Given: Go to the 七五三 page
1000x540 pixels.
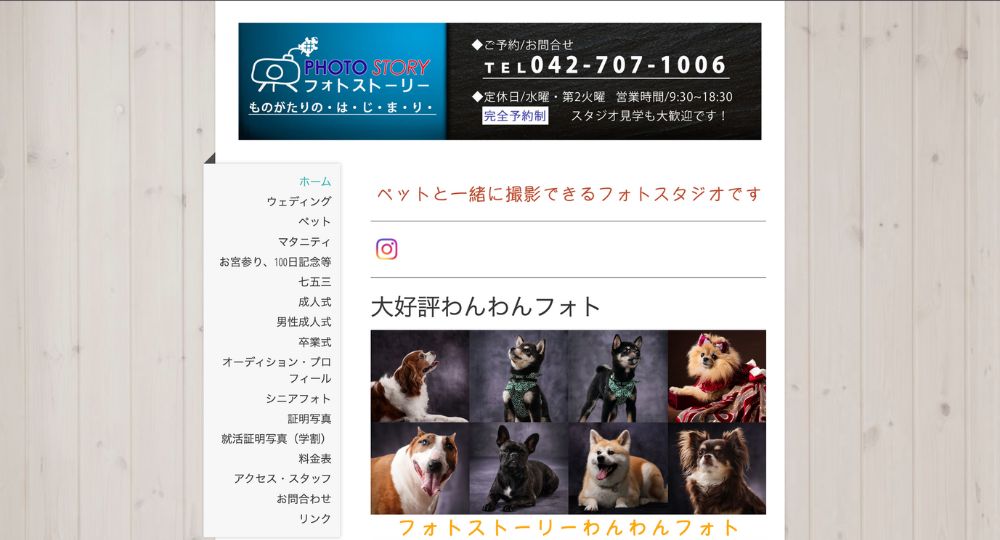Looking at the screenshot, I should [314, 282].
